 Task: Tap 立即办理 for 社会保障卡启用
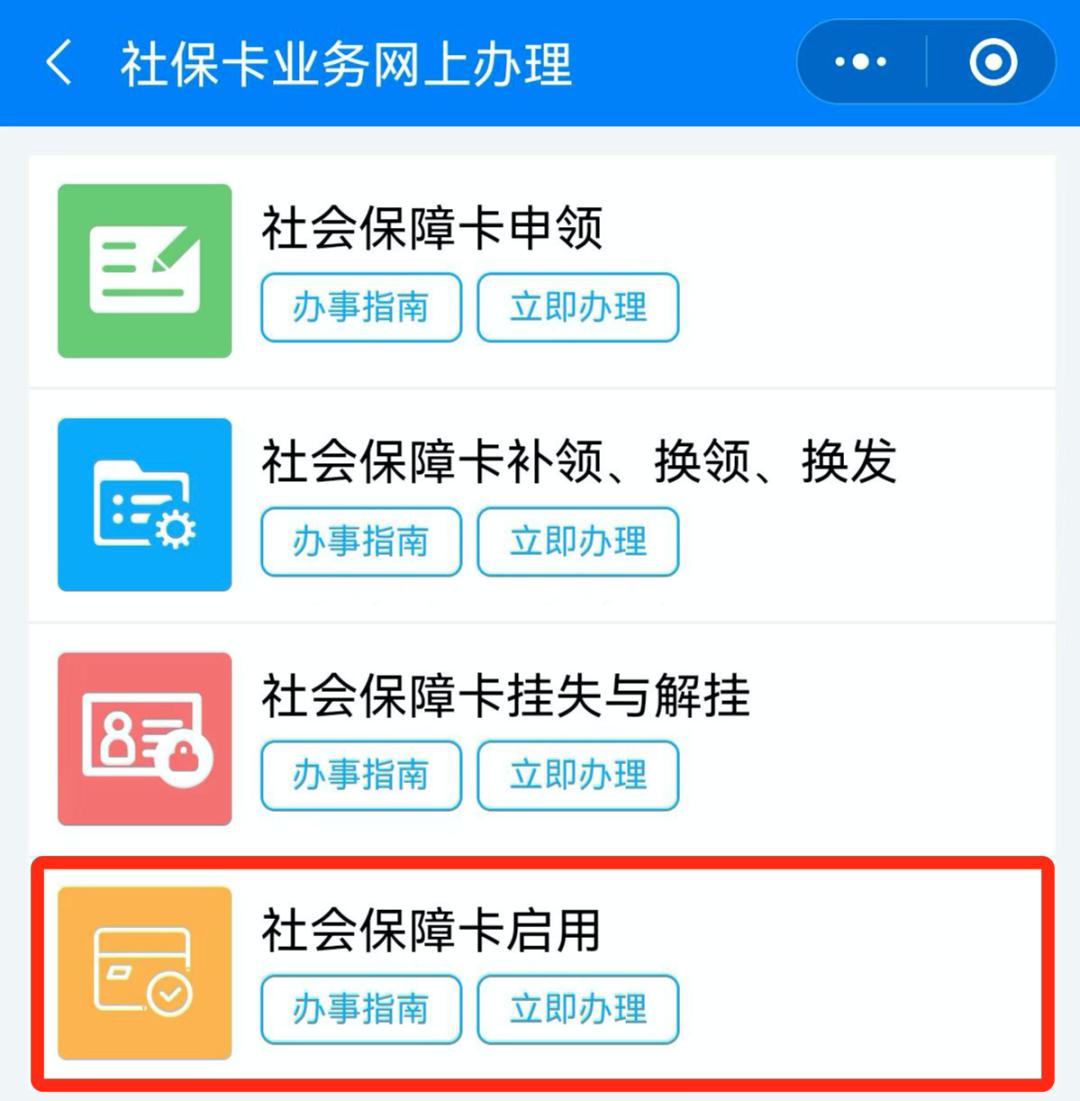[578, 1009]
